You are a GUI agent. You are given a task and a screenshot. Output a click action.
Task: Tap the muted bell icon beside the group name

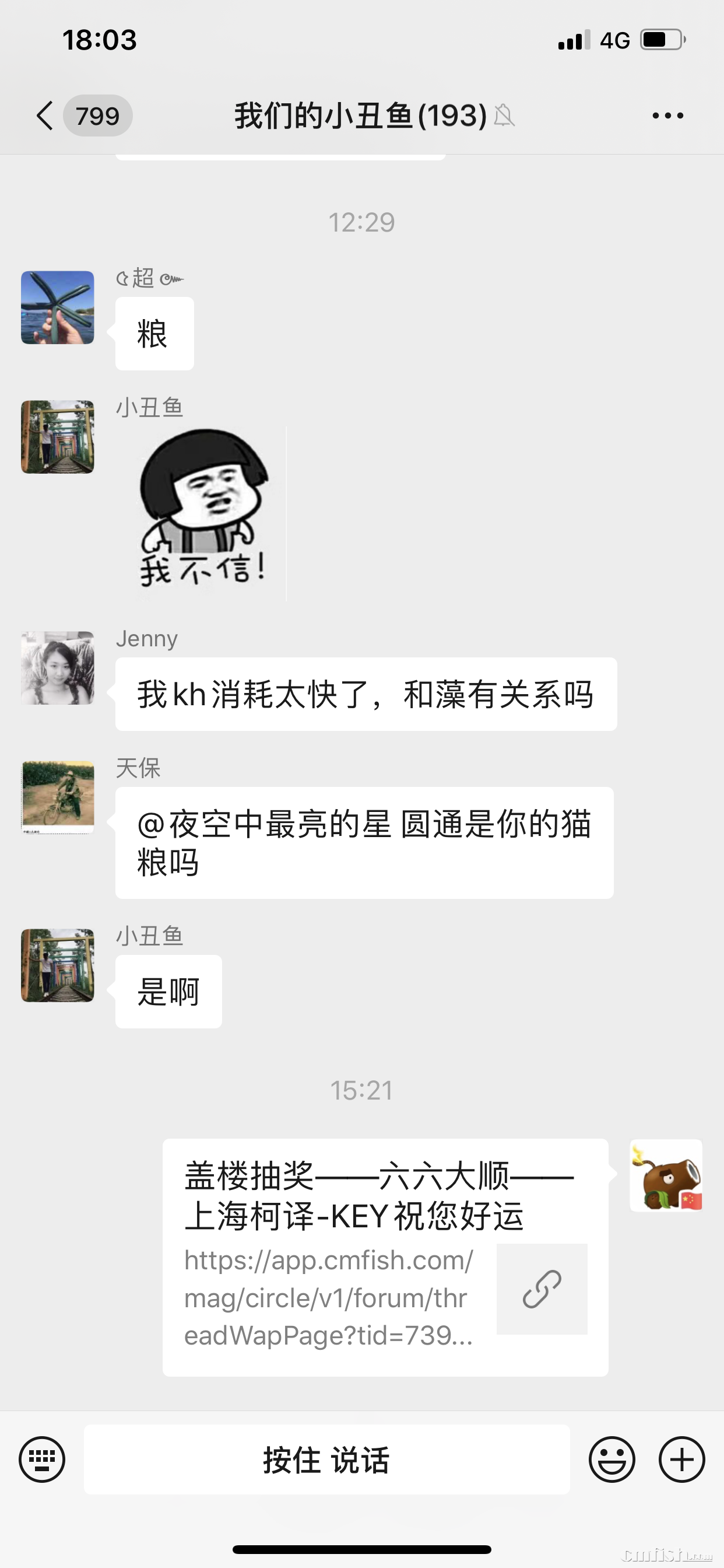coord(505,116)
